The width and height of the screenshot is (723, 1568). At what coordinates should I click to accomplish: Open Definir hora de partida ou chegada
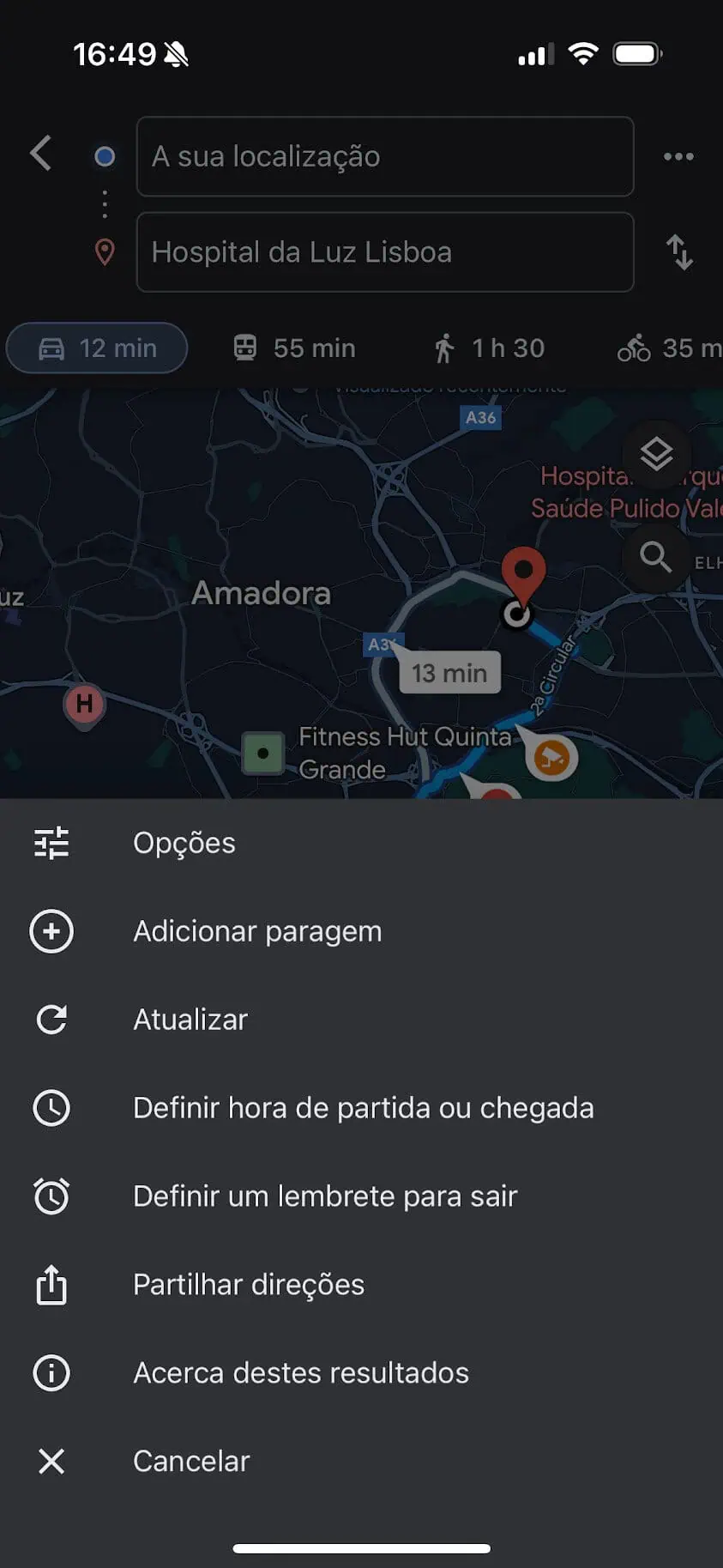(361, 1108)
